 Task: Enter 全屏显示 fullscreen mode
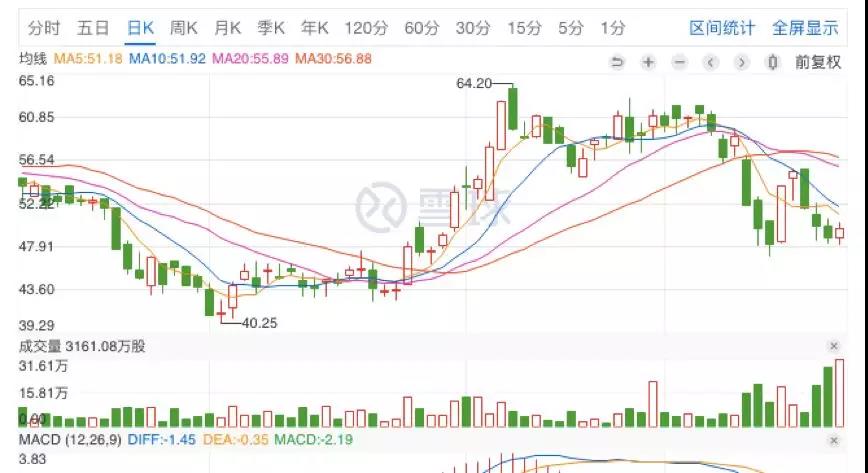(x=805, y=28)
